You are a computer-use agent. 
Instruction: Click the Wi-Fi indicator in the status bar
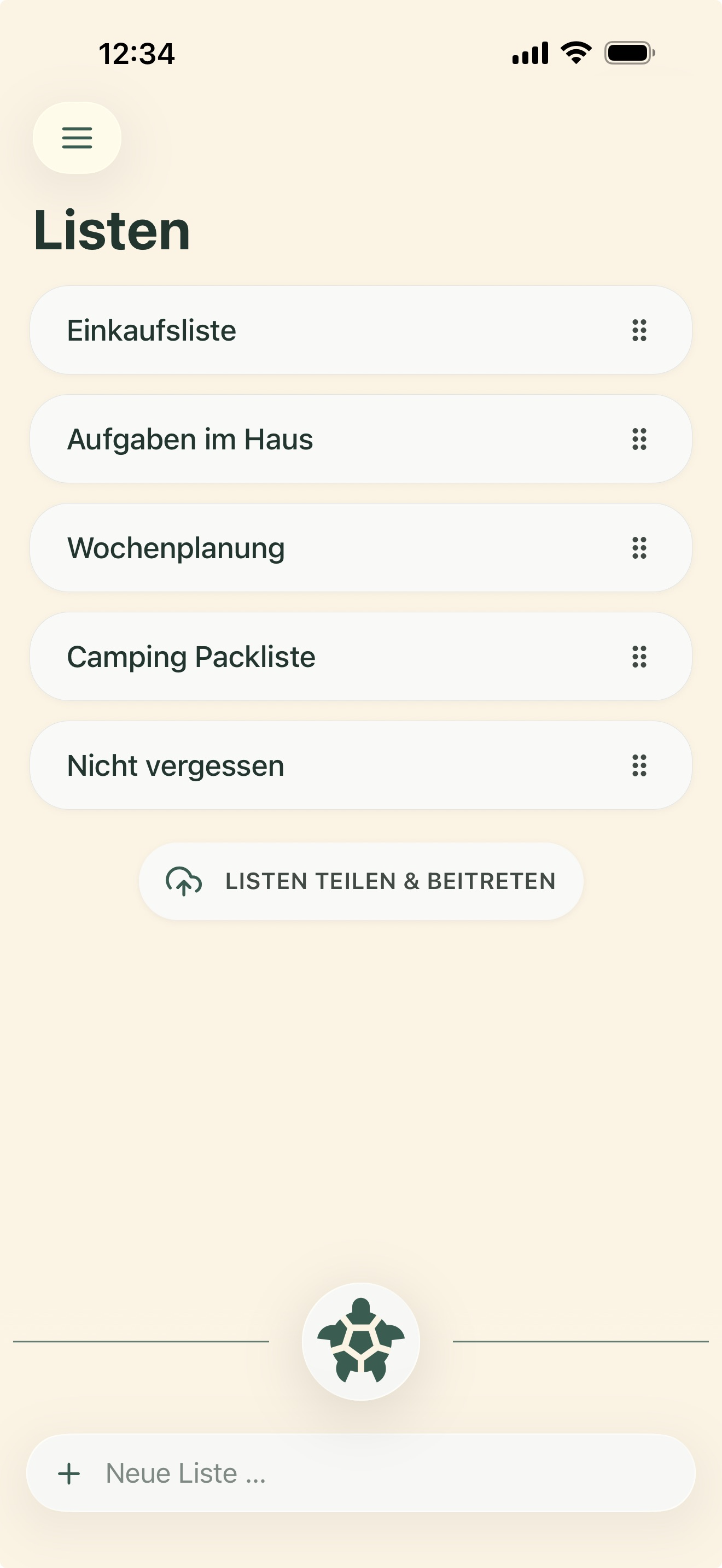click(573, 54)
